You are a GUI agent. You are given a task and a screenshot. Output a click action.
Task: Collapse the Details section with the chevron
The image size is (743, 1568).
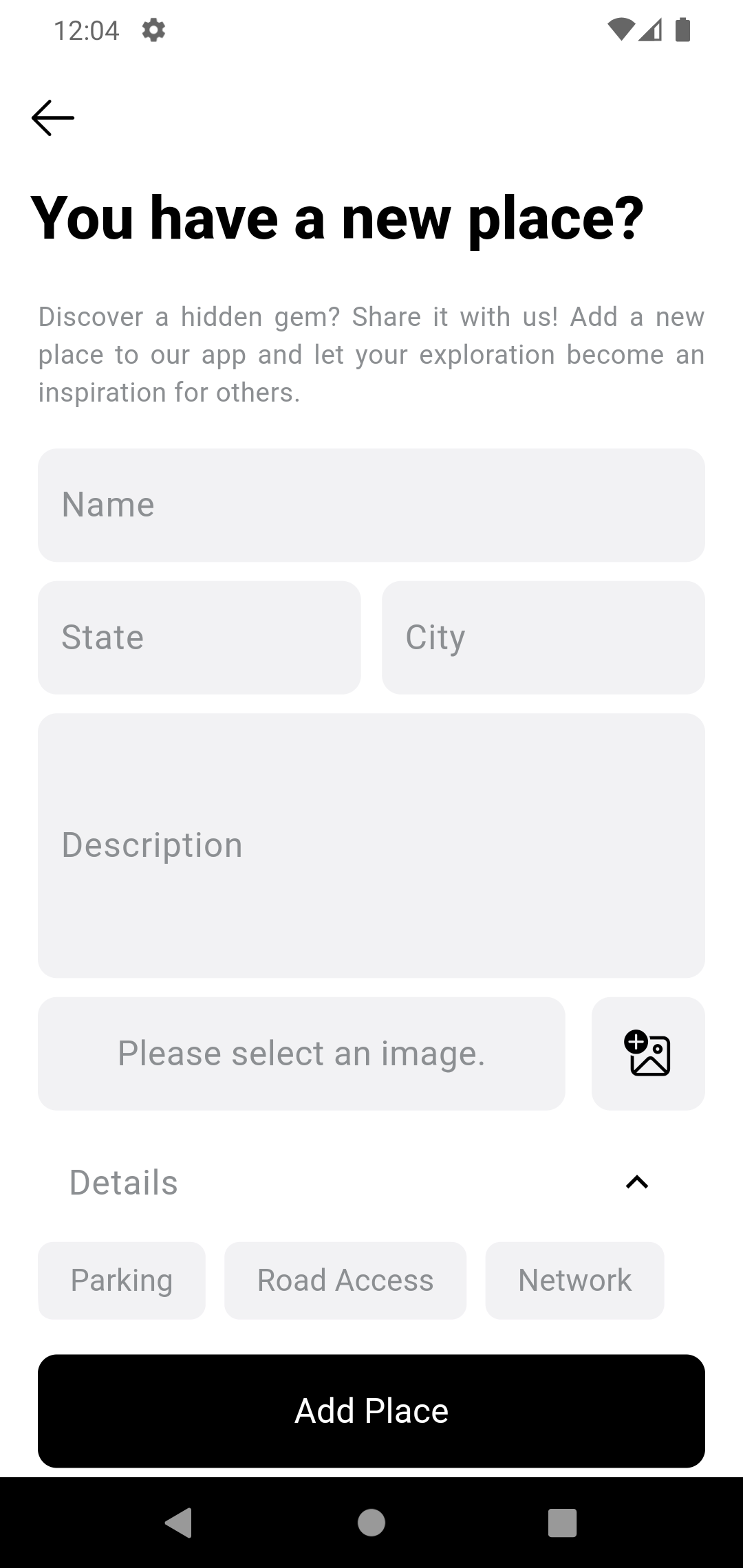click(636, 1182)
